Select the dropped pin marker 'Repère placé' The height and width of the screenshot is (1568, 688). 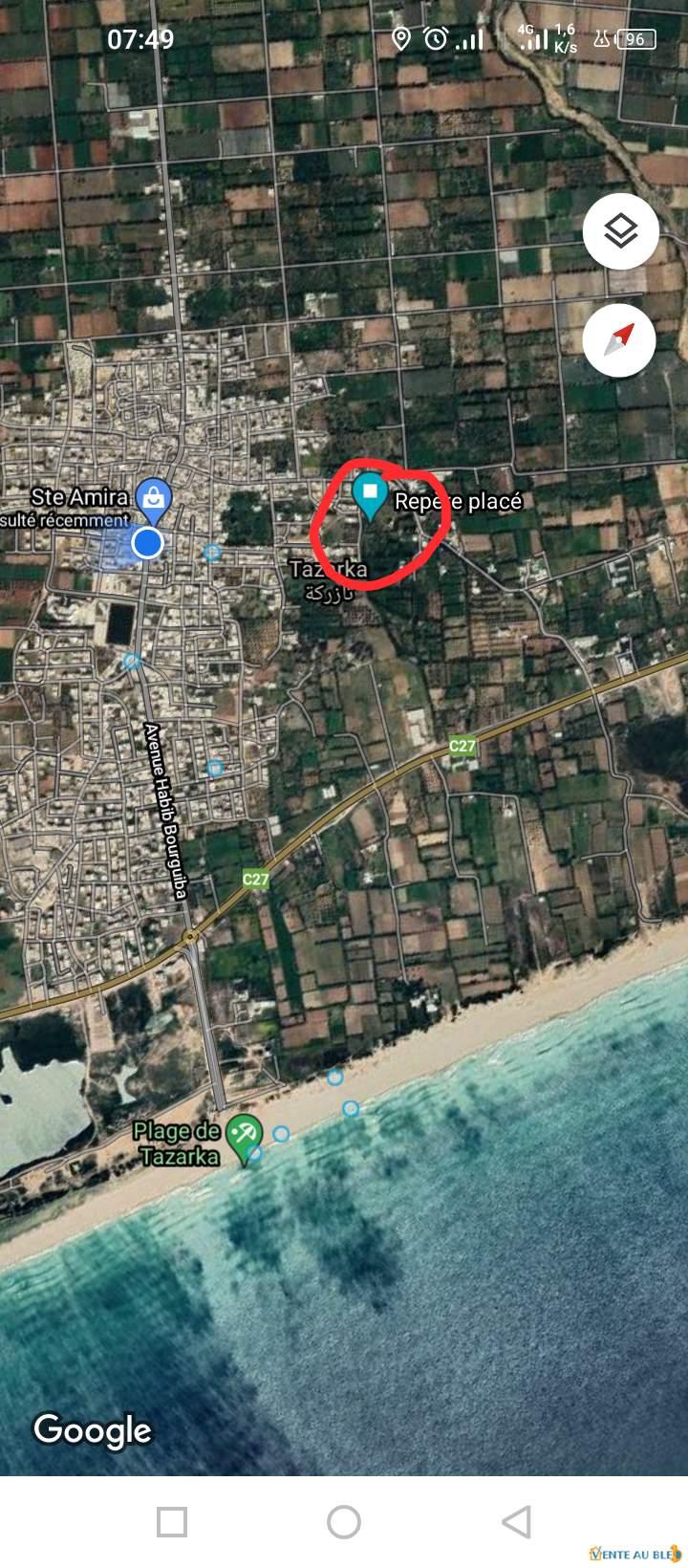370,495
